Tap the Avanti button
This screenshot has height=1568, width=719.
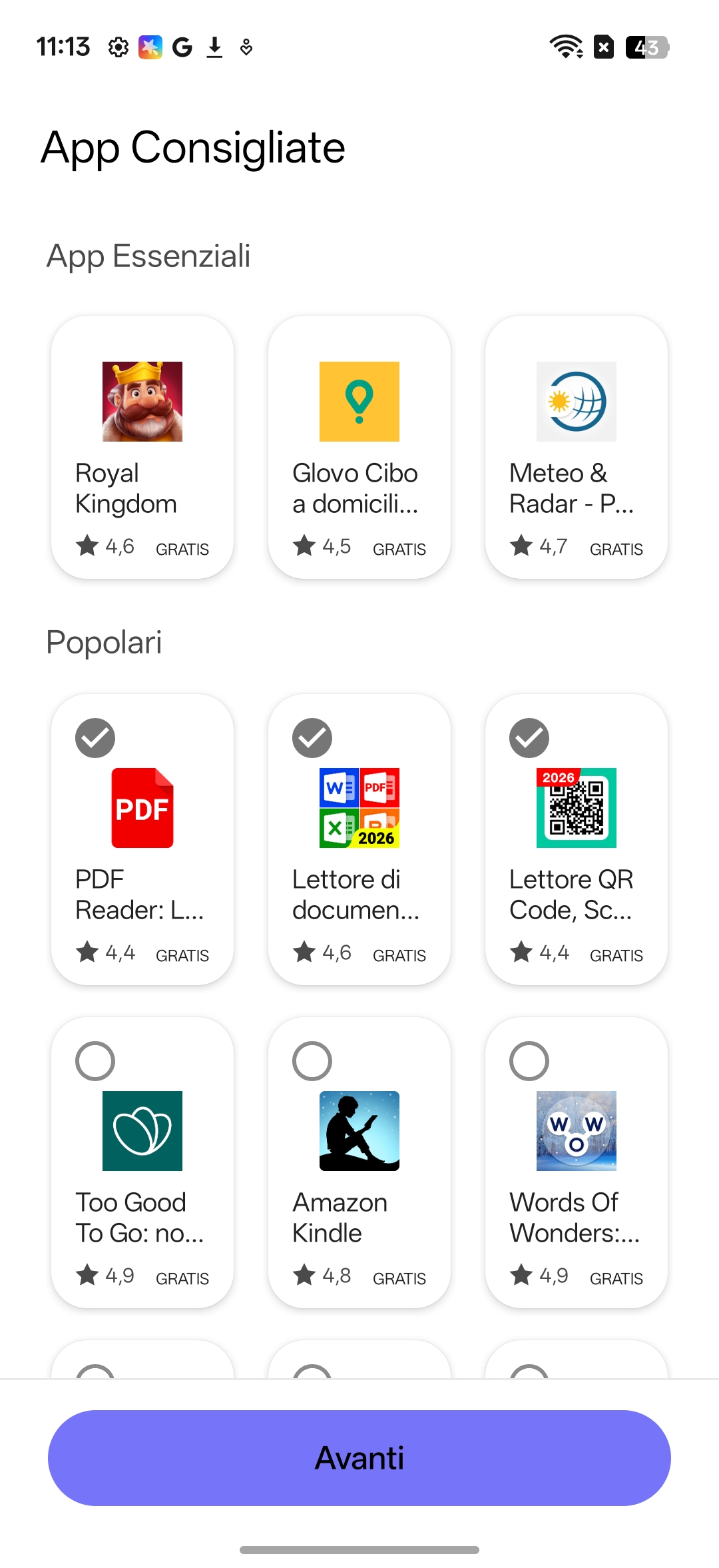click(x=359, y=1457)
